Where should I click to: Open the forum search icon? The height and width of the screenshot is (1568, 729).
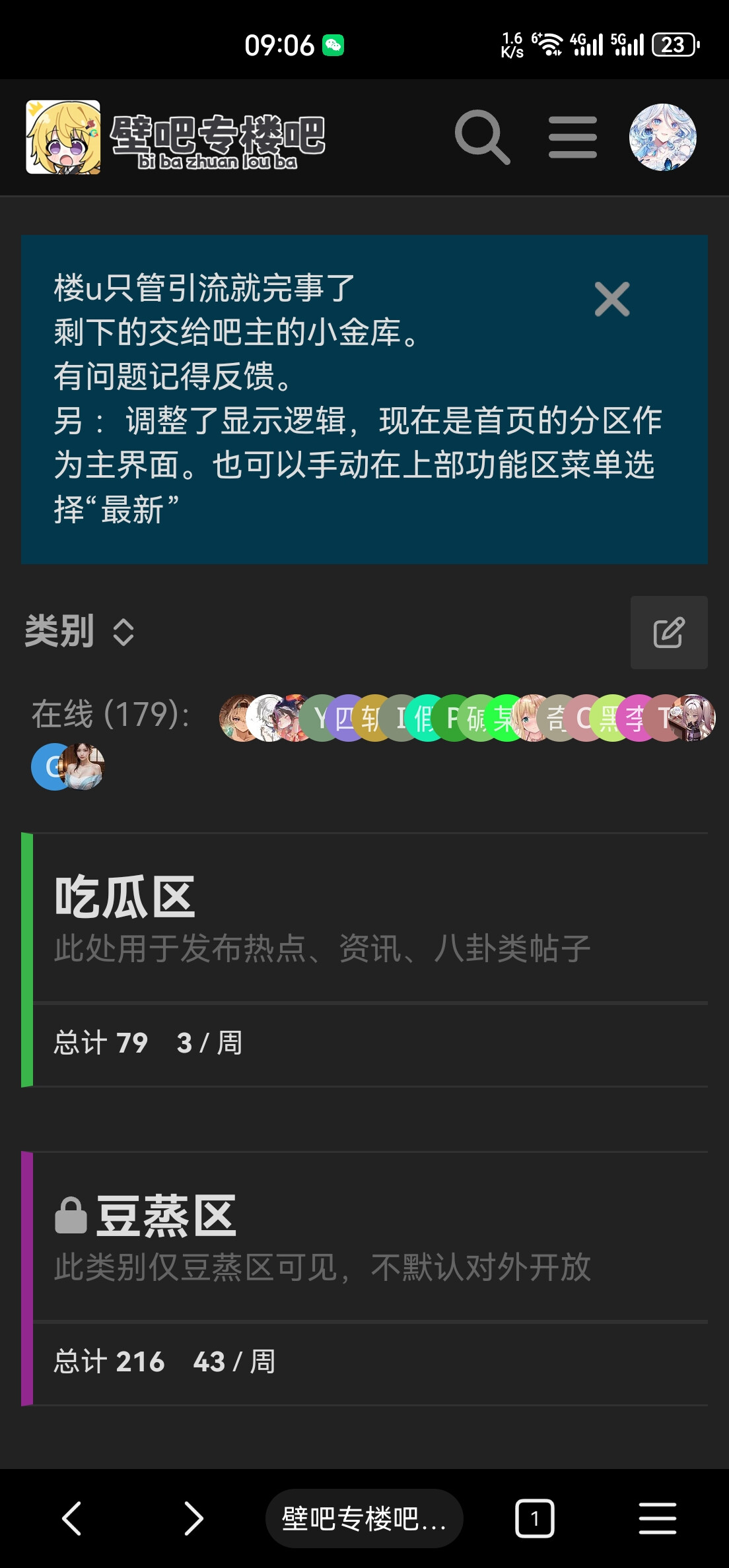(482, 137)
